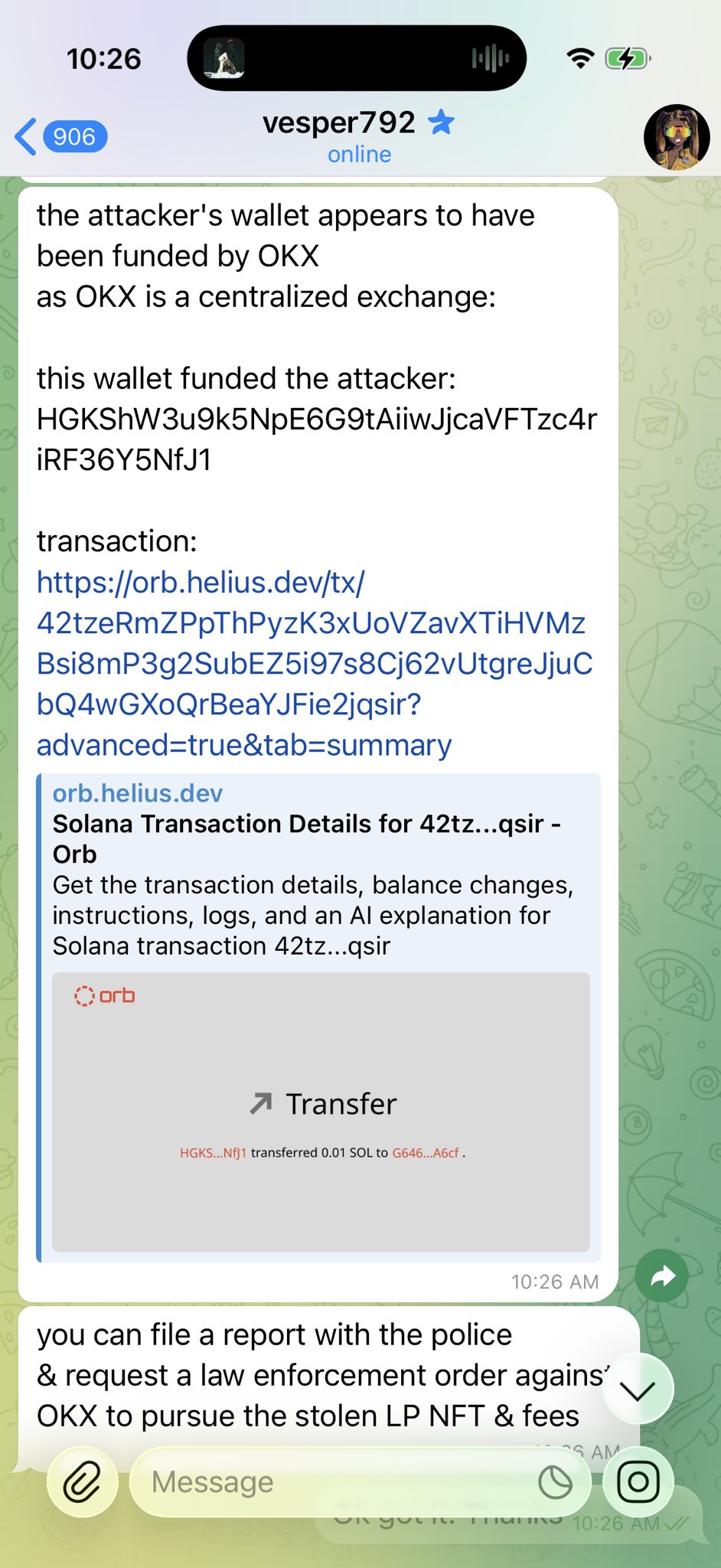The width and height of the screenshot is (721, 1568).
Task: Open the sticker panel in the message field
Action: (555, 1482)
